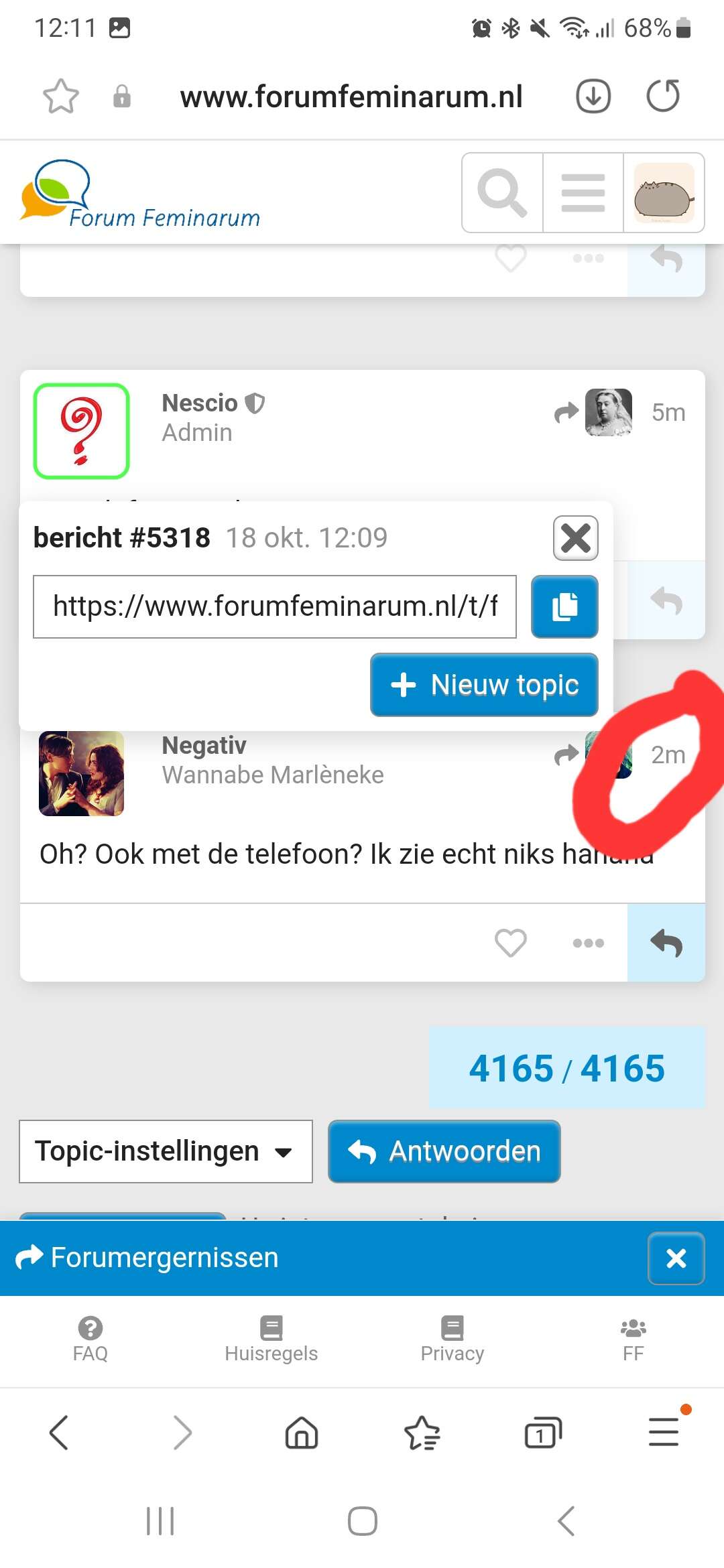This screenshot has width=724, height=1568.
Task: Open the FAQ page
Action: (x=90, y=1339)
